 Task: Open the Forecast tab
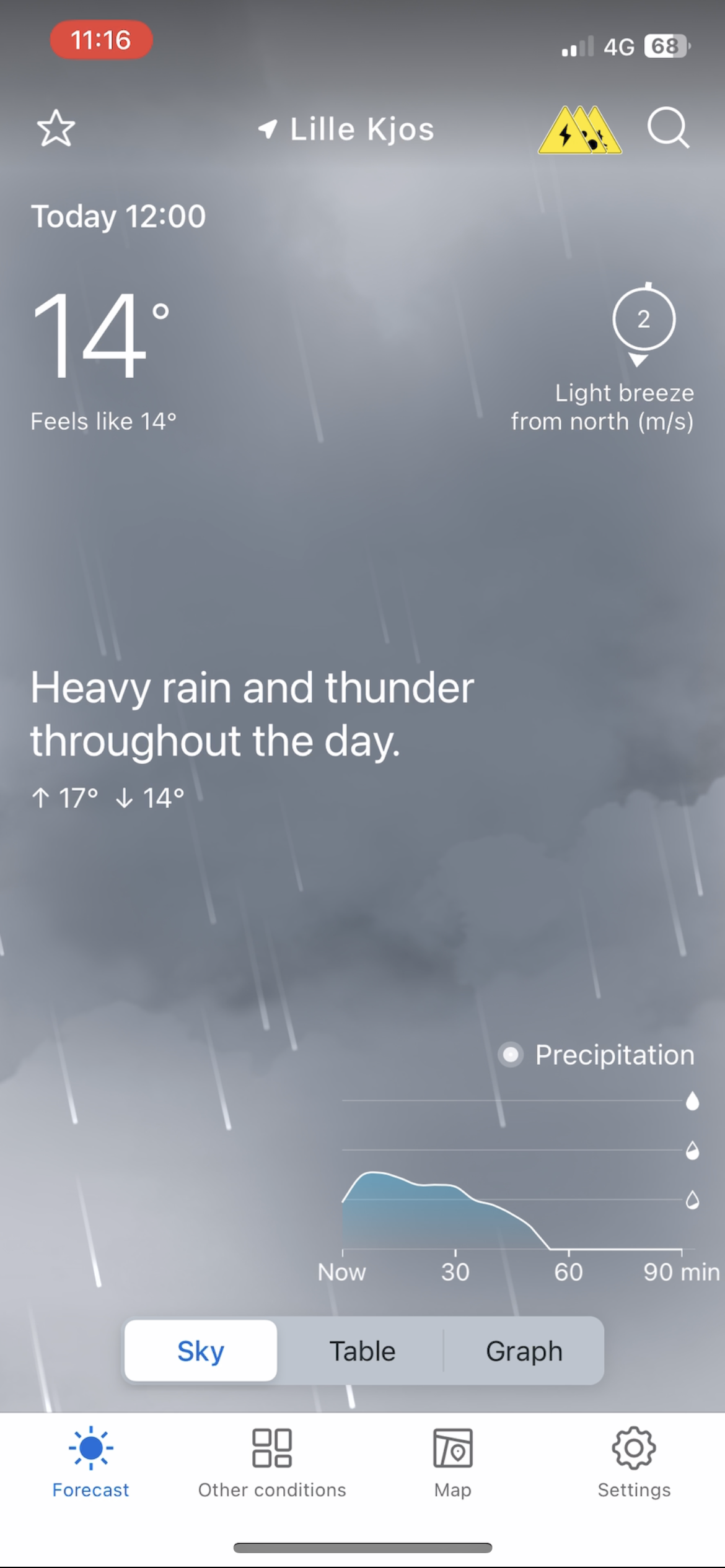click(90, 1461)
